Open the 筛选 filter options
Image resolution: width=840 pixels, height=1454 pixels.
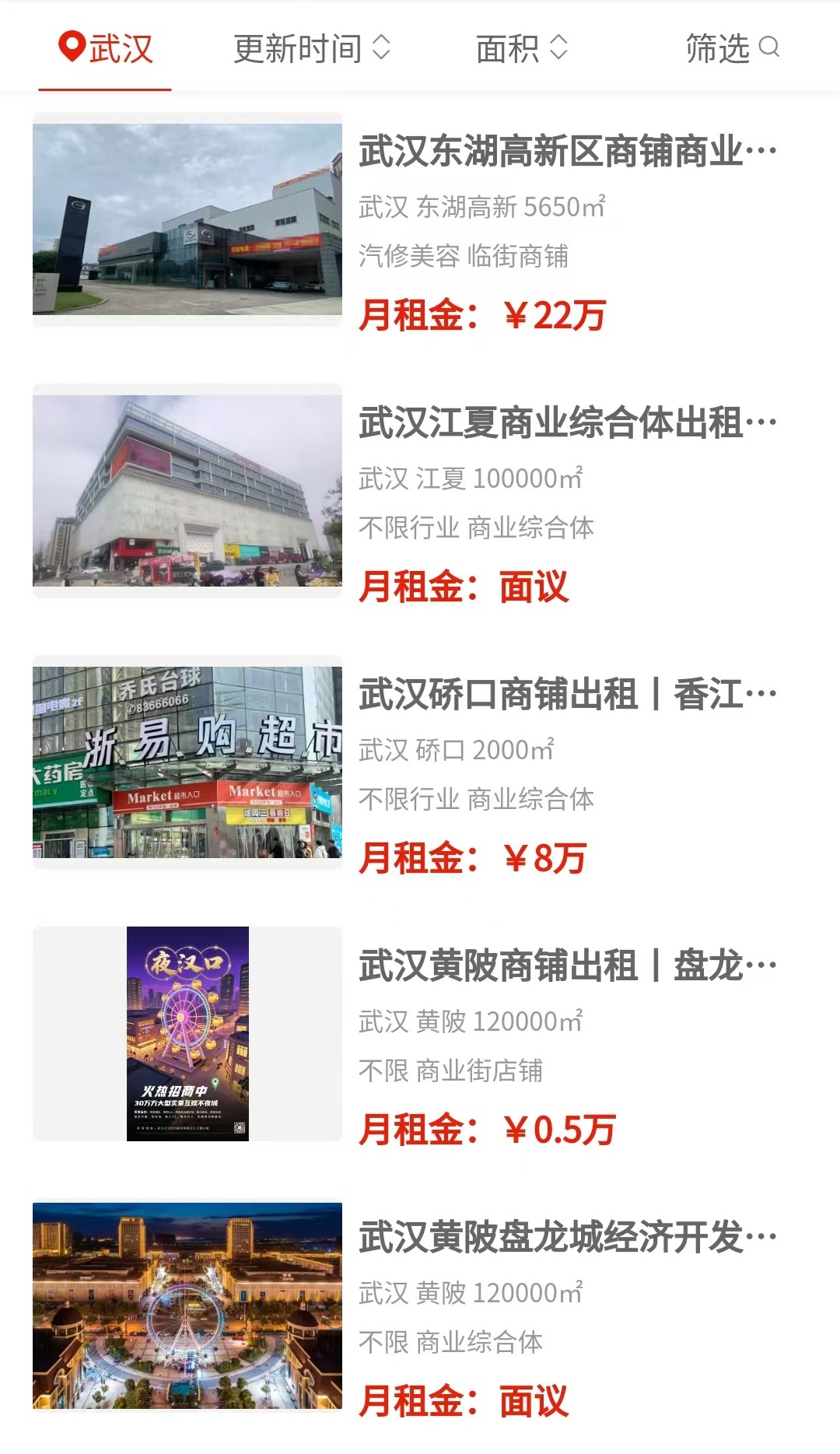click(x=732, y=48)
